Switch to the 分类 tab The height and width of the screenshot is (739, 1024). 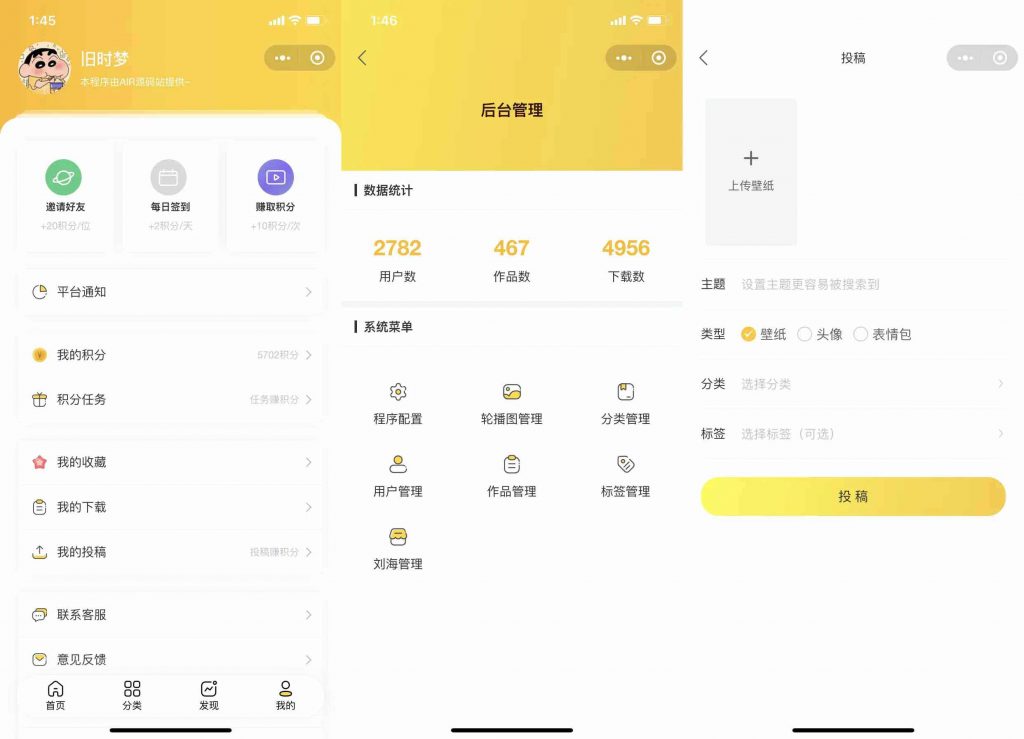pyautogui.click(x=132, y=695)
